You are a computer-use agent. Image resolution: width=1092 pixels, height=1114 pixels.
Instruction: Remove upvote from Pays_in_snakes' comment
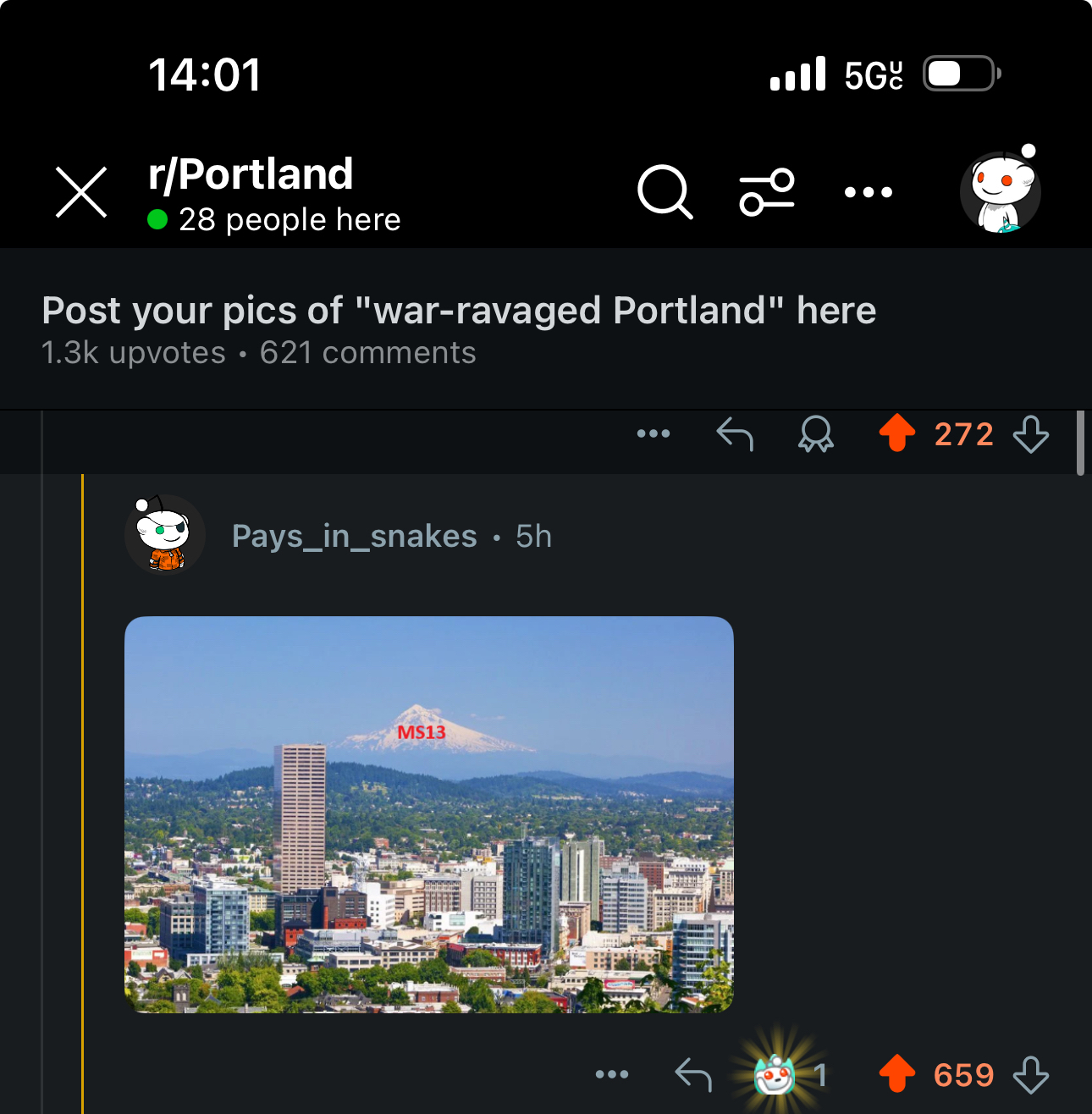[897, 1074]
